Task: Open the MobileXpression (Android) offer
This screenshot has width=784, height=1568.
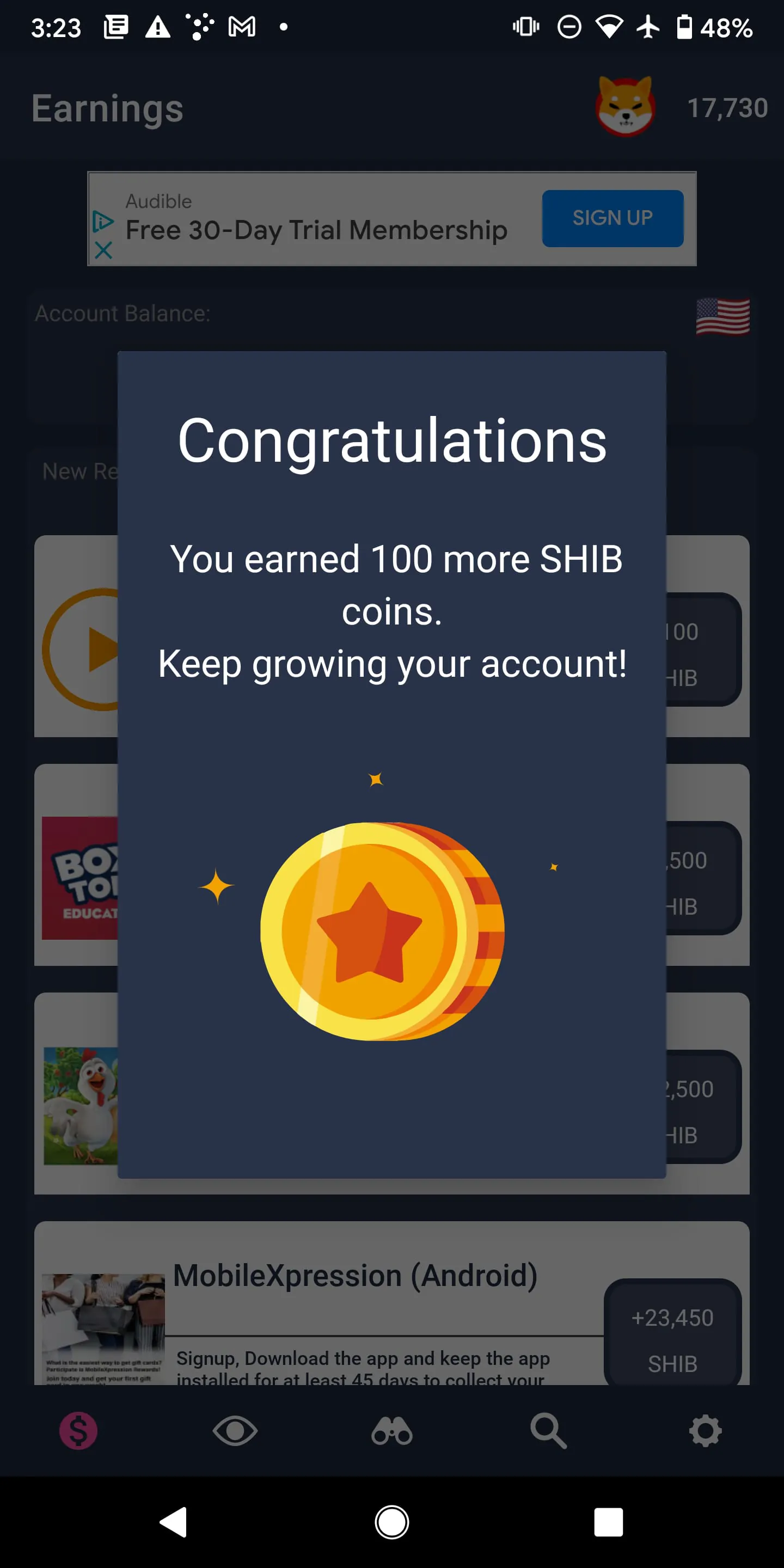Action: pyautogui.click(x=355, y=1275)
